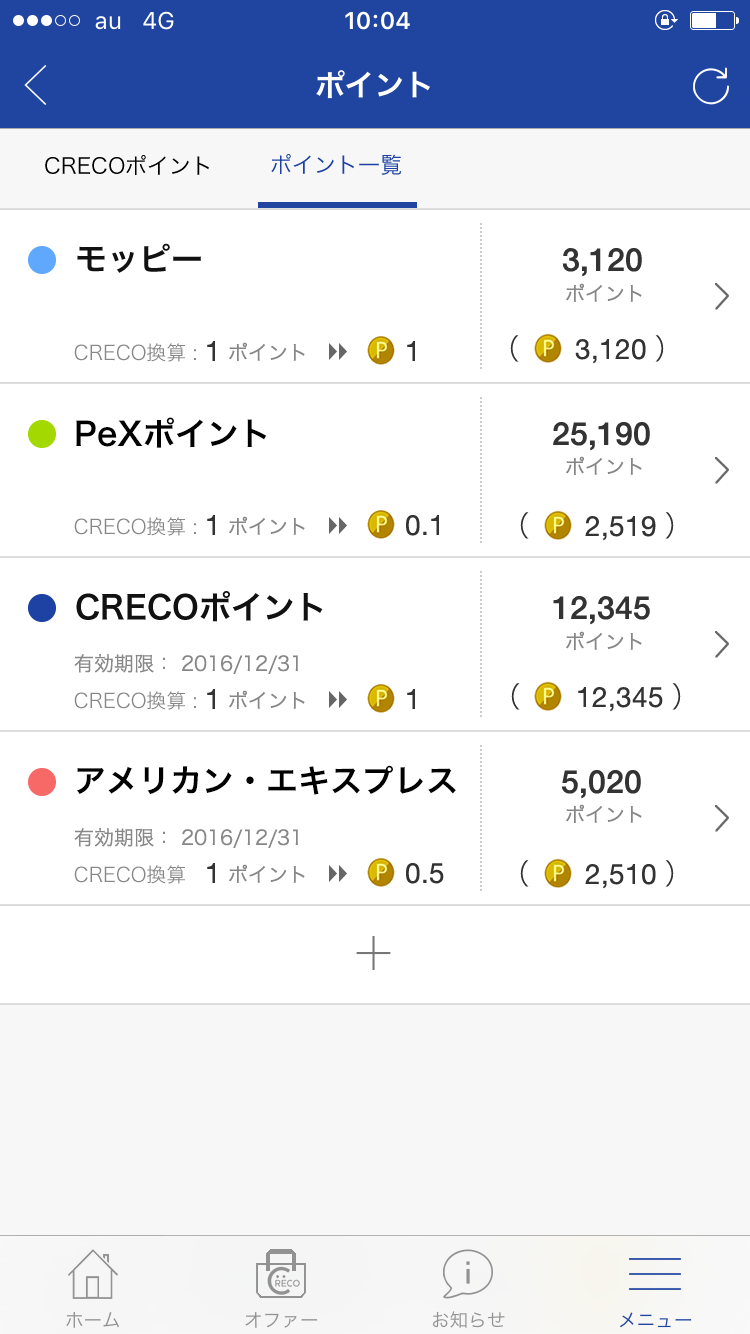Screen dimensions: 750x1334
Task: Add a new point service with plus
Action: (x=374, y=954)
